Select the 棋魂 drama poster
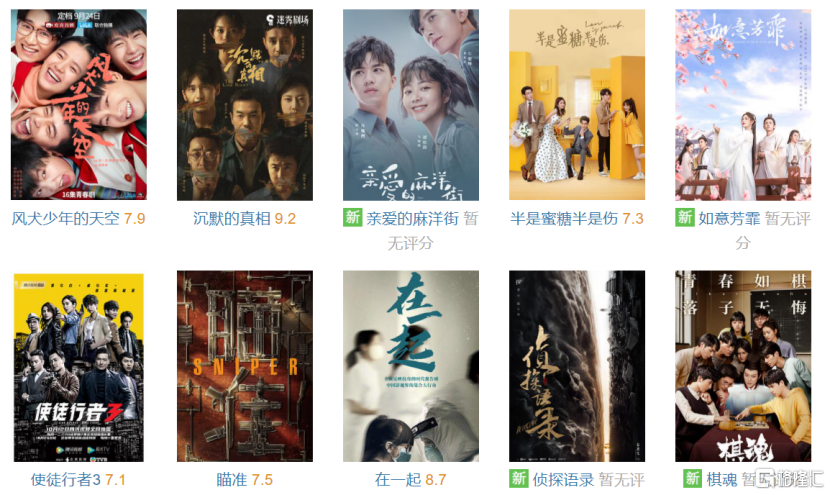 pyautogui.click(x=742, y=366)
